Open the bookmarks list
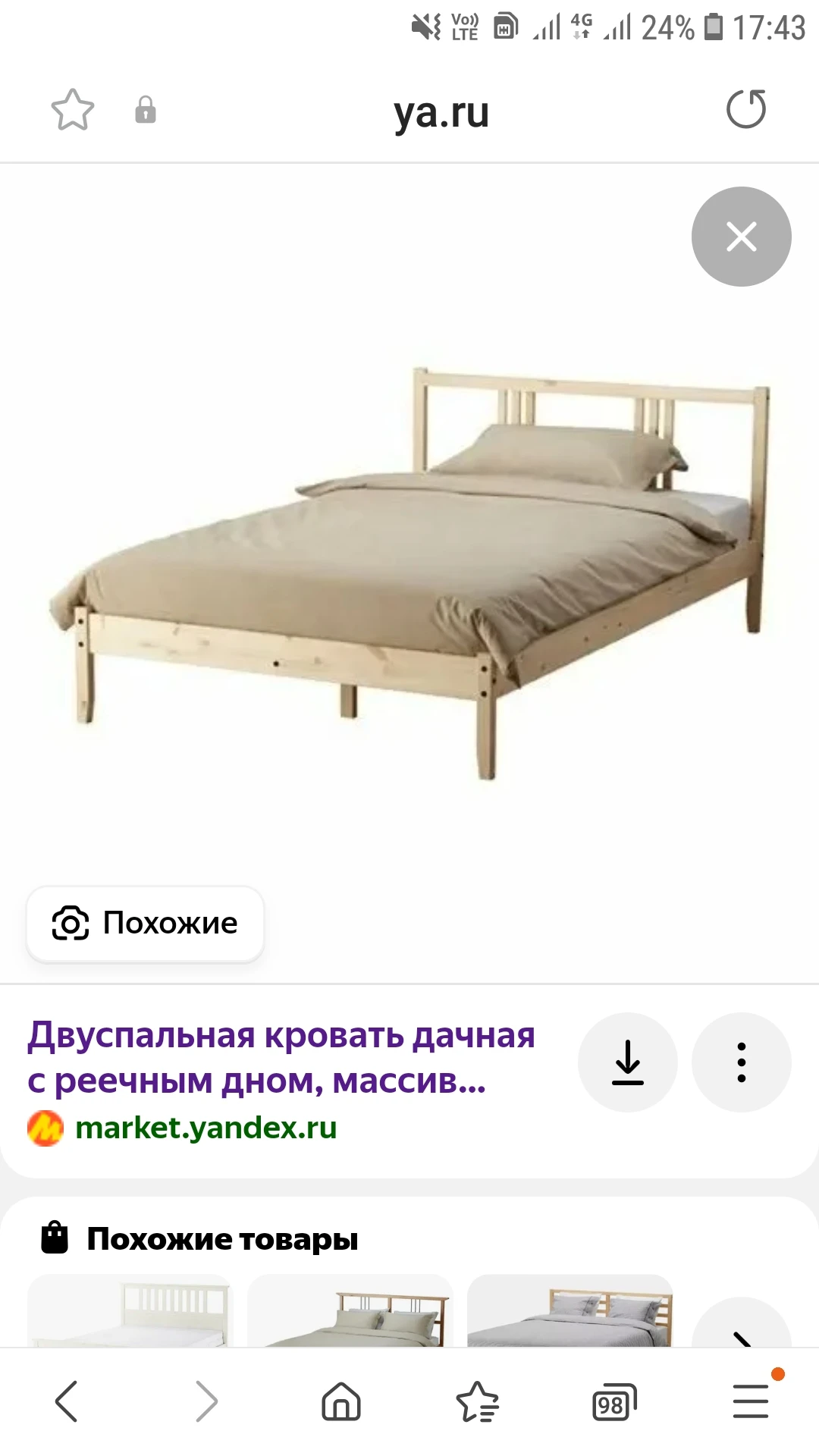The image size is (819, 1456). [x=477, y=1401]
